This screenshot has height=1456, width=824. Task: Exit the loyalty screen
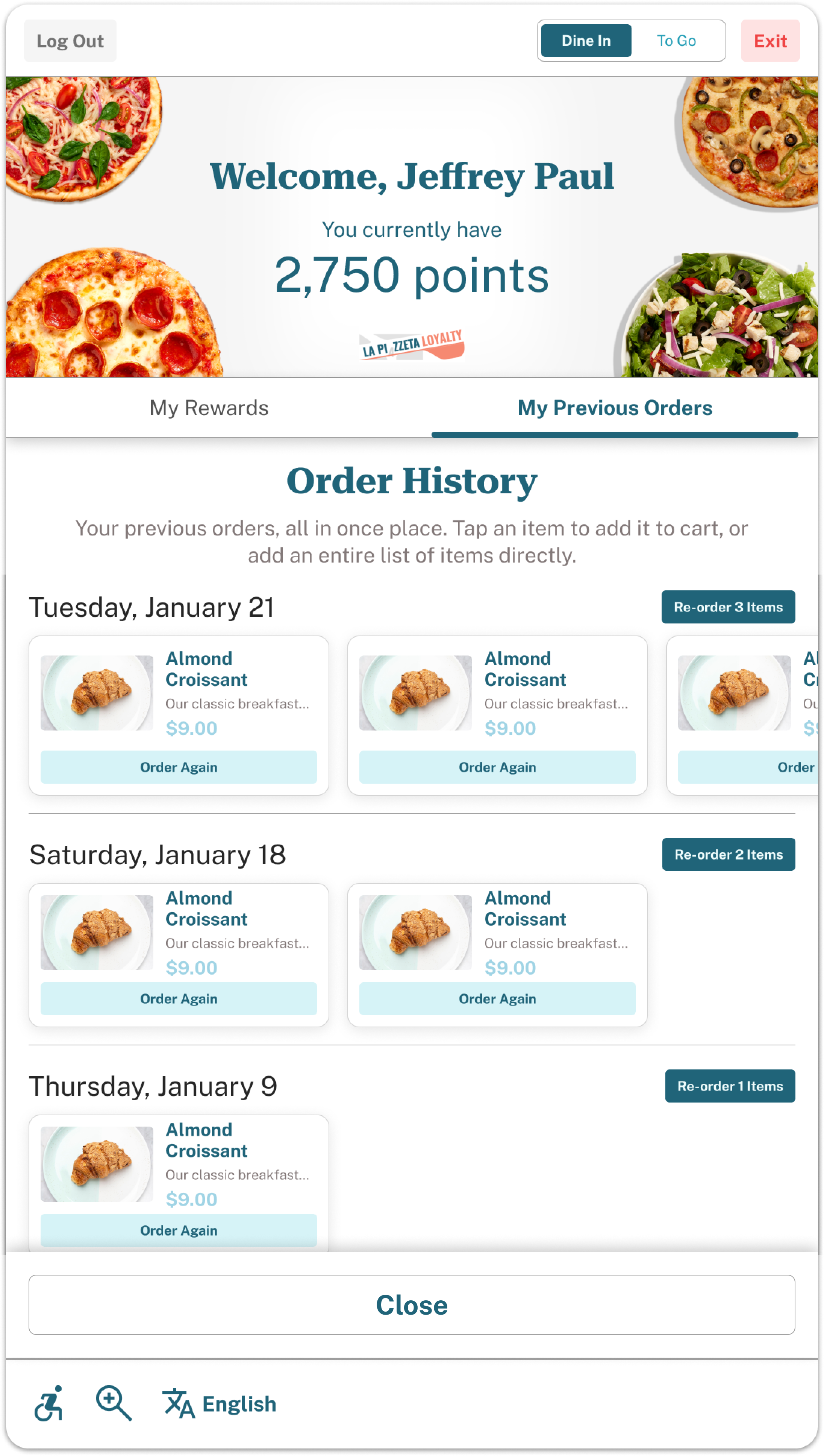click(x=769, y=41)
